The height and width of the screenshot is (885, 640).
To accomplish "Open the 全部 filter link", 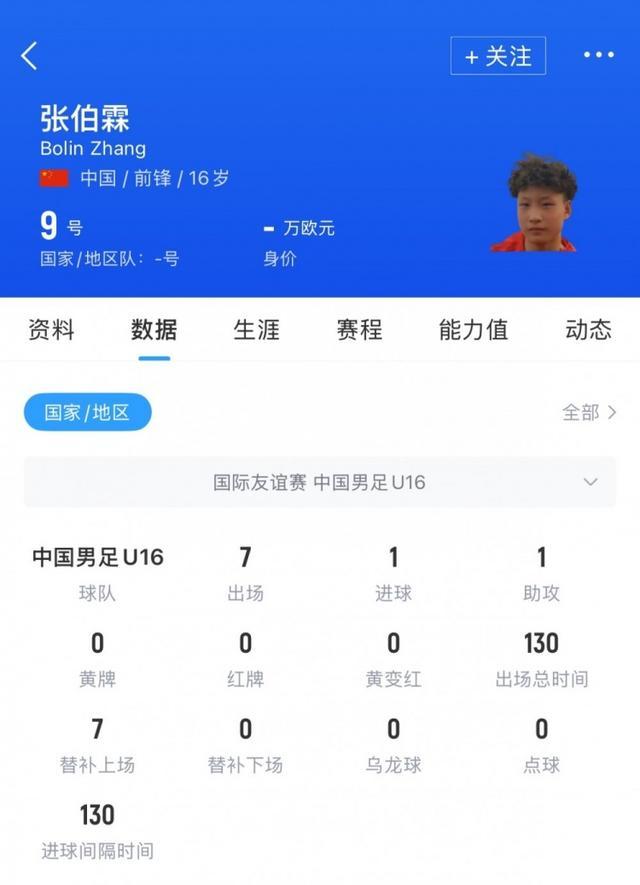I will coord(589,412).
